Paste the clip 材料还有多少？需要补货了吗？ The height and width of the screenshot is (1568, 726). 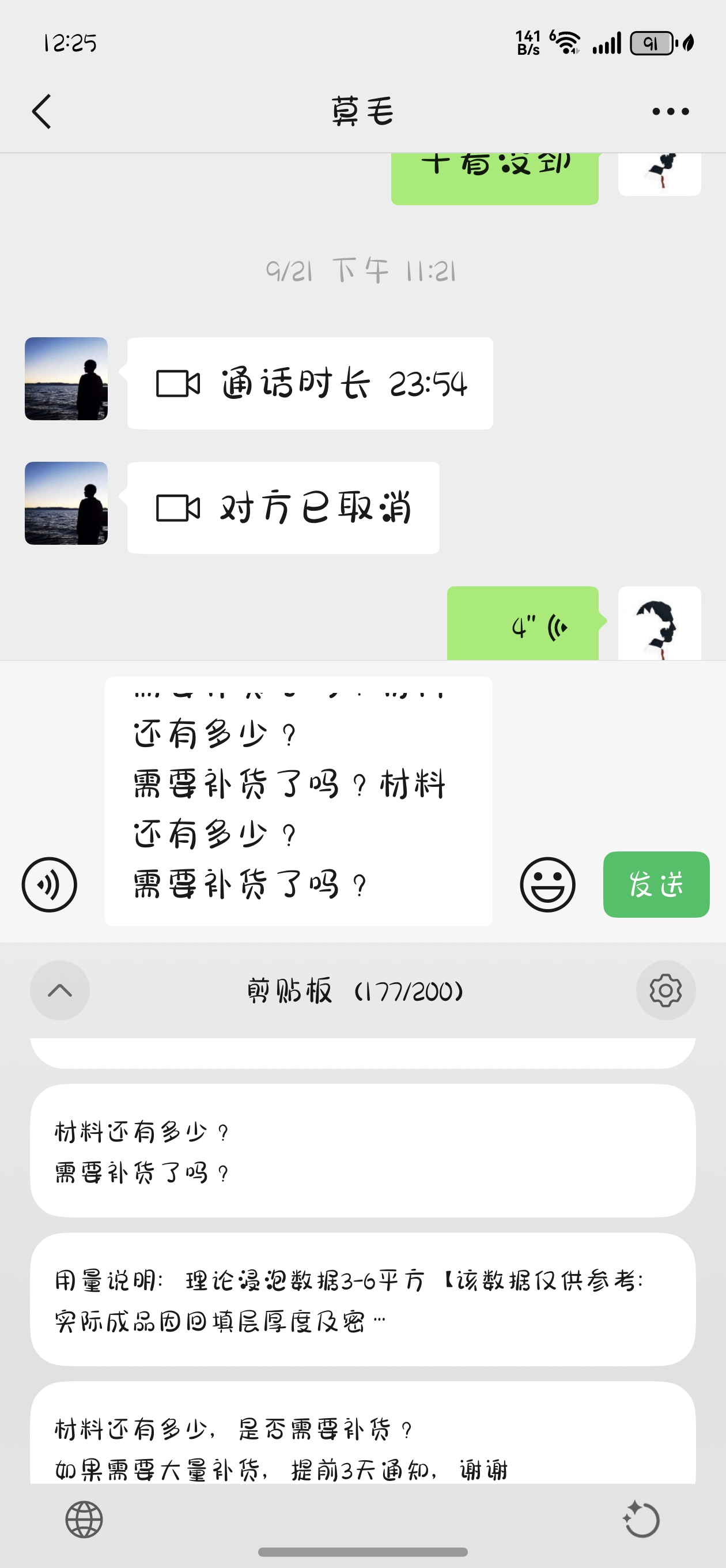[362, 1151]
